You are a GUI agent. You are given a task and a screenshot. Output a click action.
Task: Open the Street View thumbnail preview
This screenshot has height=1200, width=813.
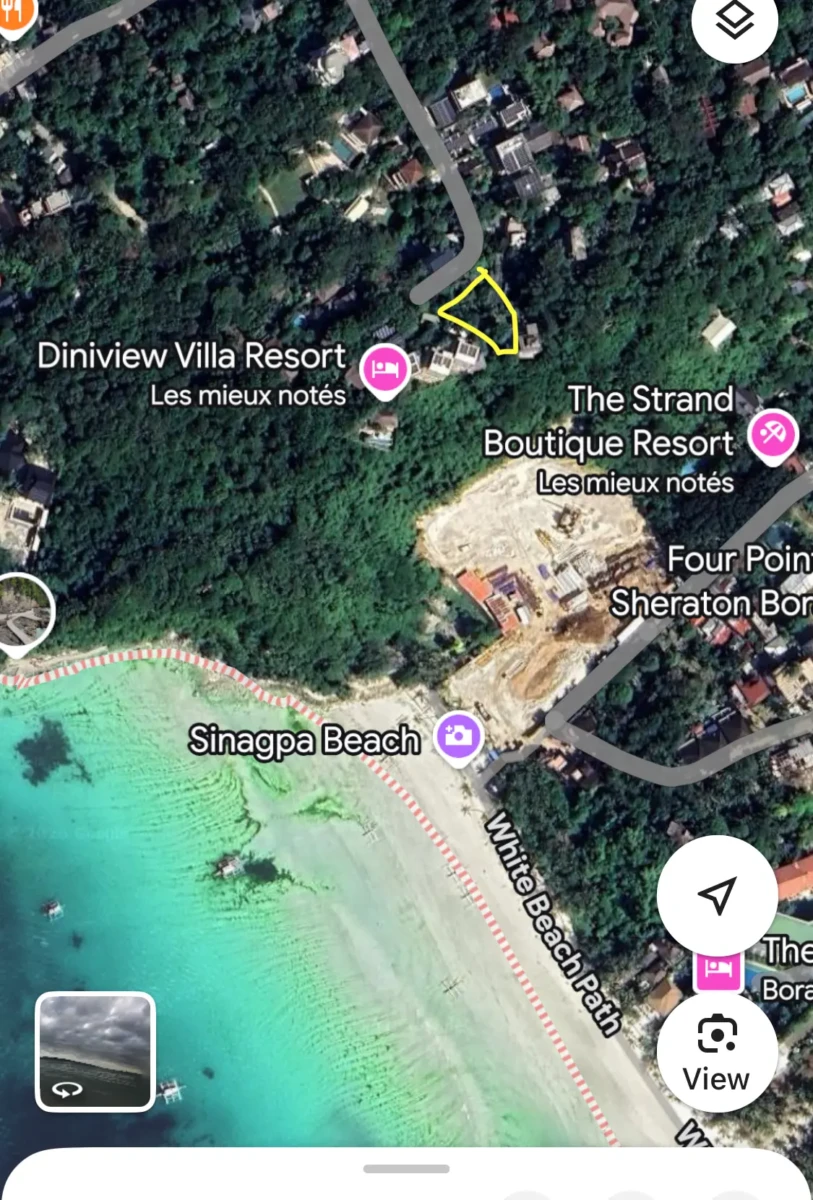pos(96,1051)
